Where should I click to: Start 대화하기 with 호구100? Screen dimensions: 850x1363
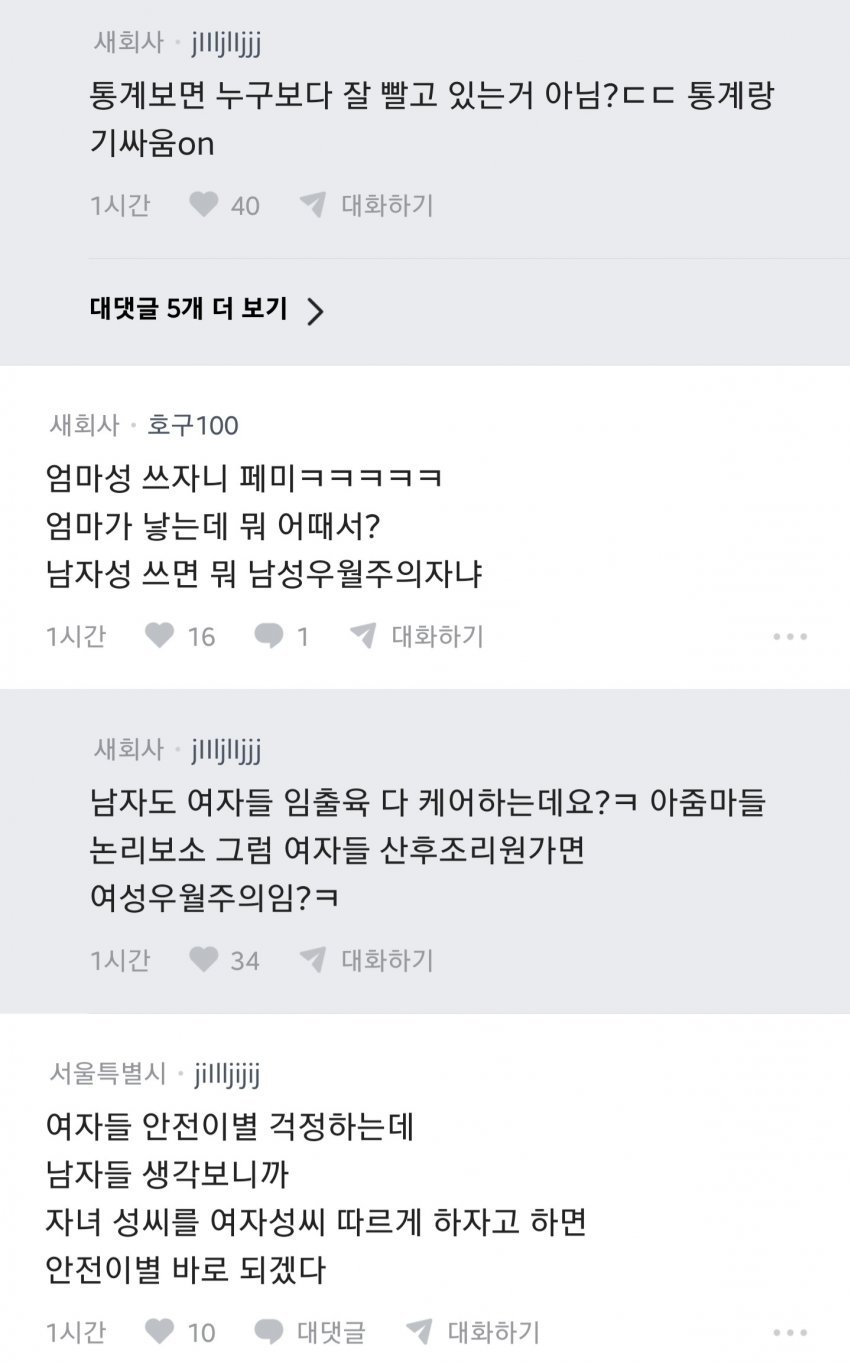tap(416, 636)
